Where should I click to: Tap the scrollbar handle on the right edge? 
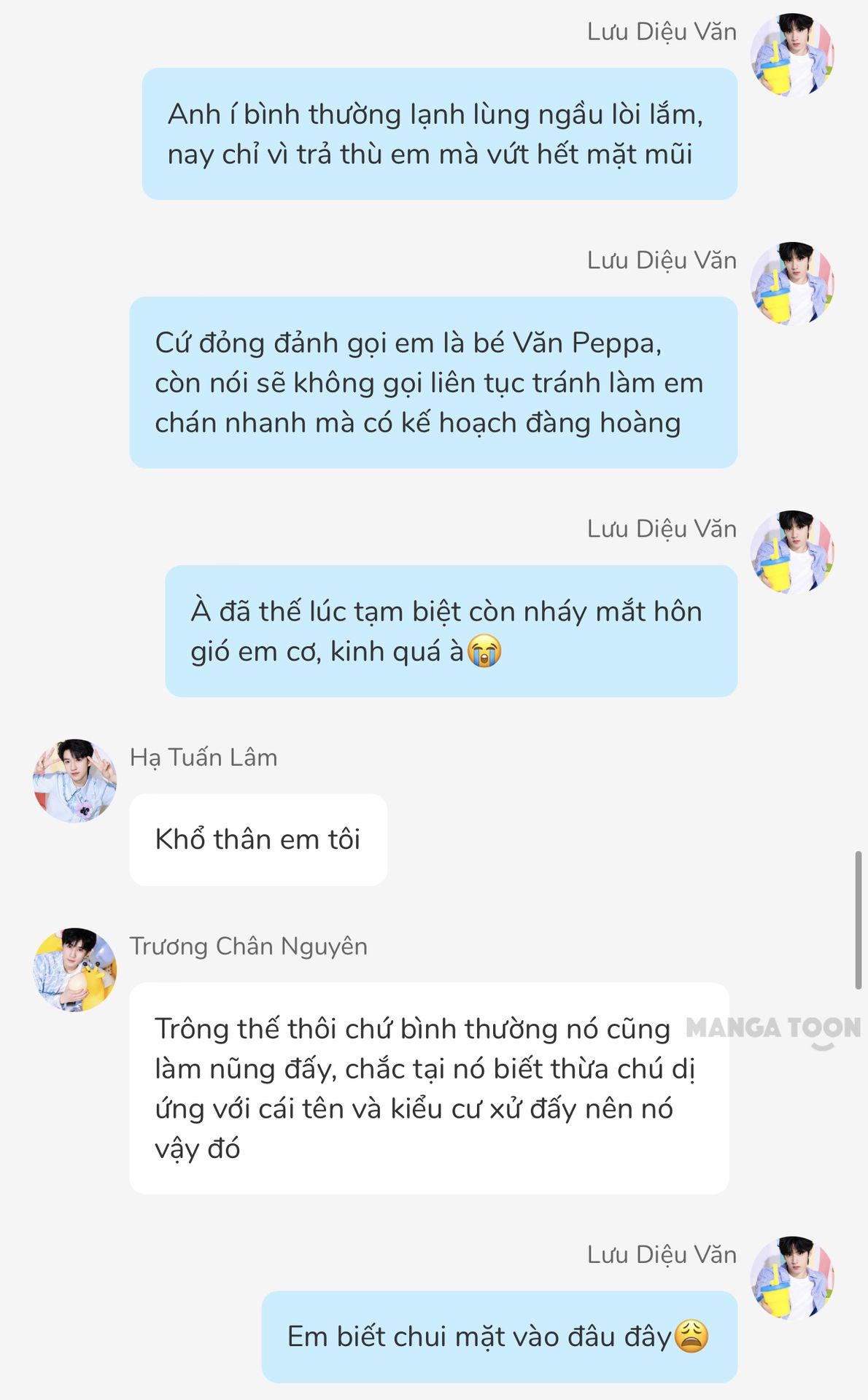[x=859, y=920]
